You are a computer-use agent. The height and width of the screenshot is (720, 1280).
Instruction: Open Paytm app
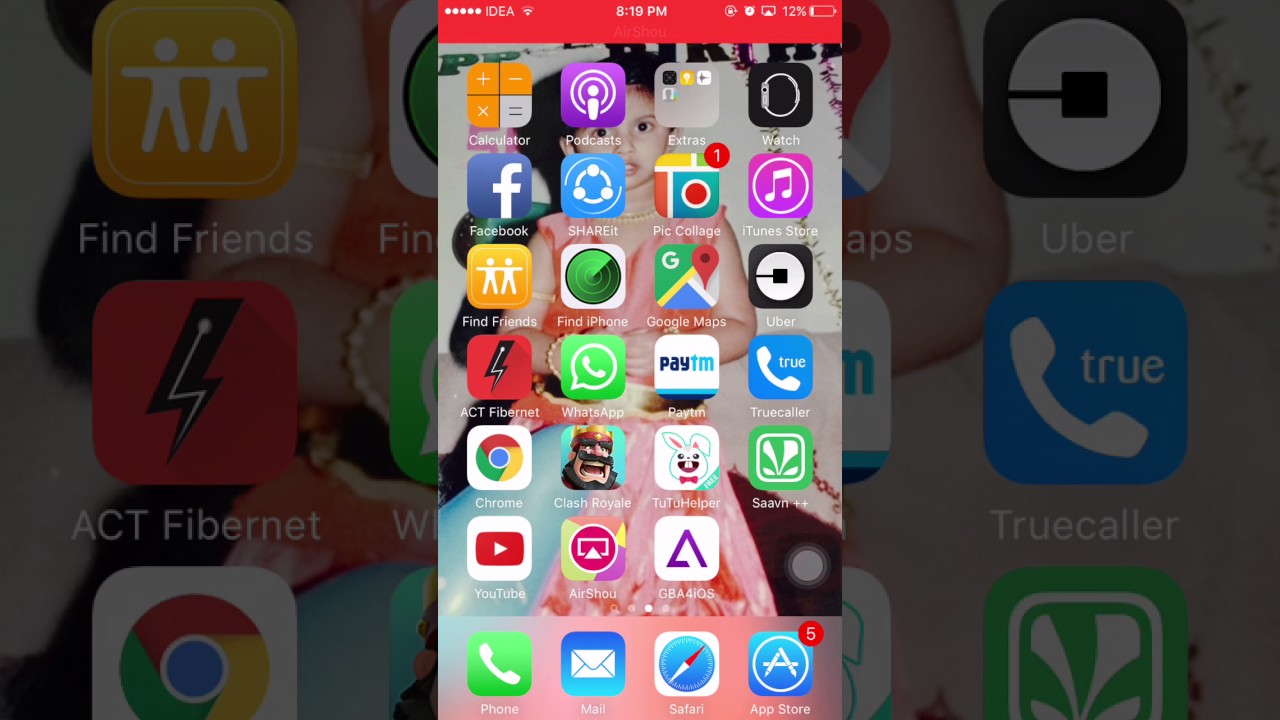click(x=686, y=367)
